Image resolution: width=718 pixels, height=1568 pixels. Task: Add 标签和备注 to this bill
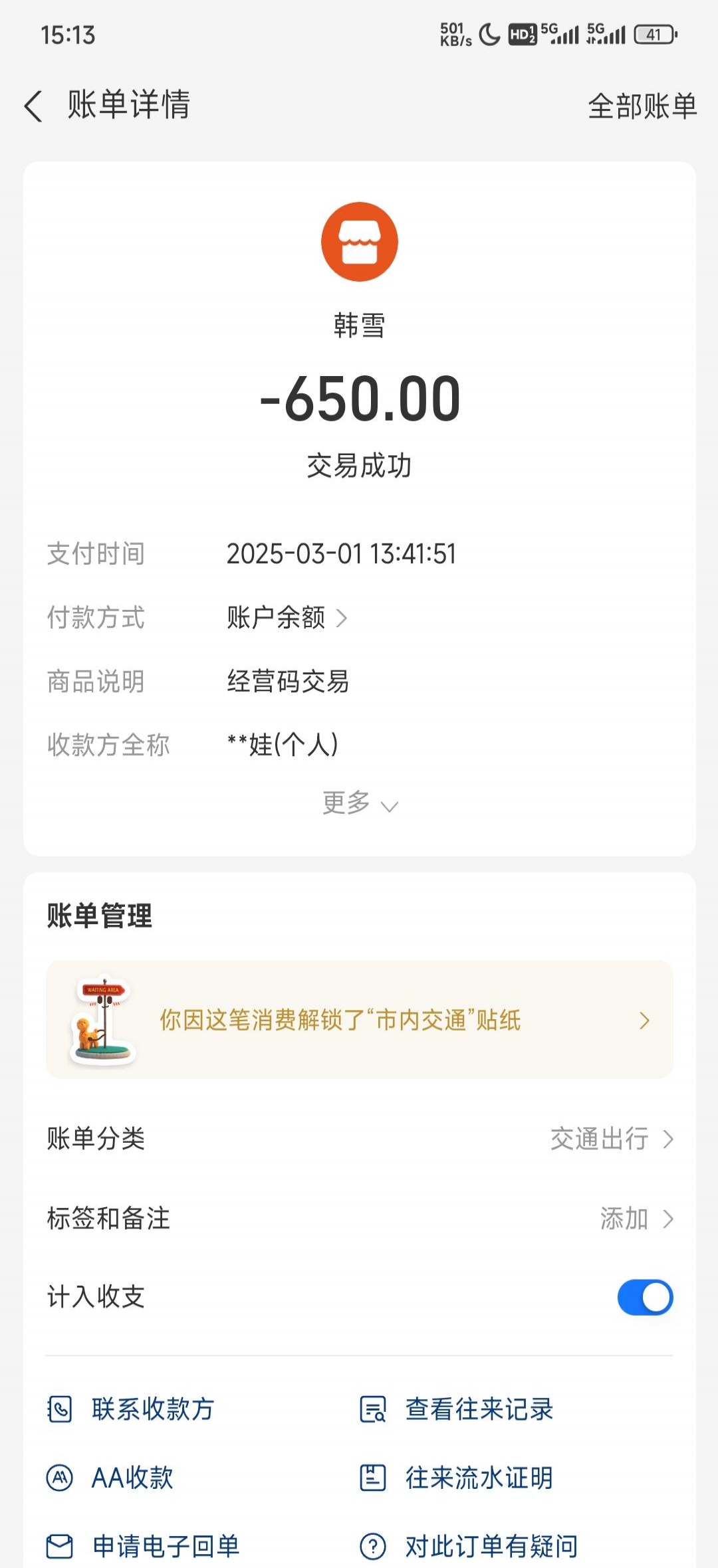pyautogui.click(x=635, y=1219)
